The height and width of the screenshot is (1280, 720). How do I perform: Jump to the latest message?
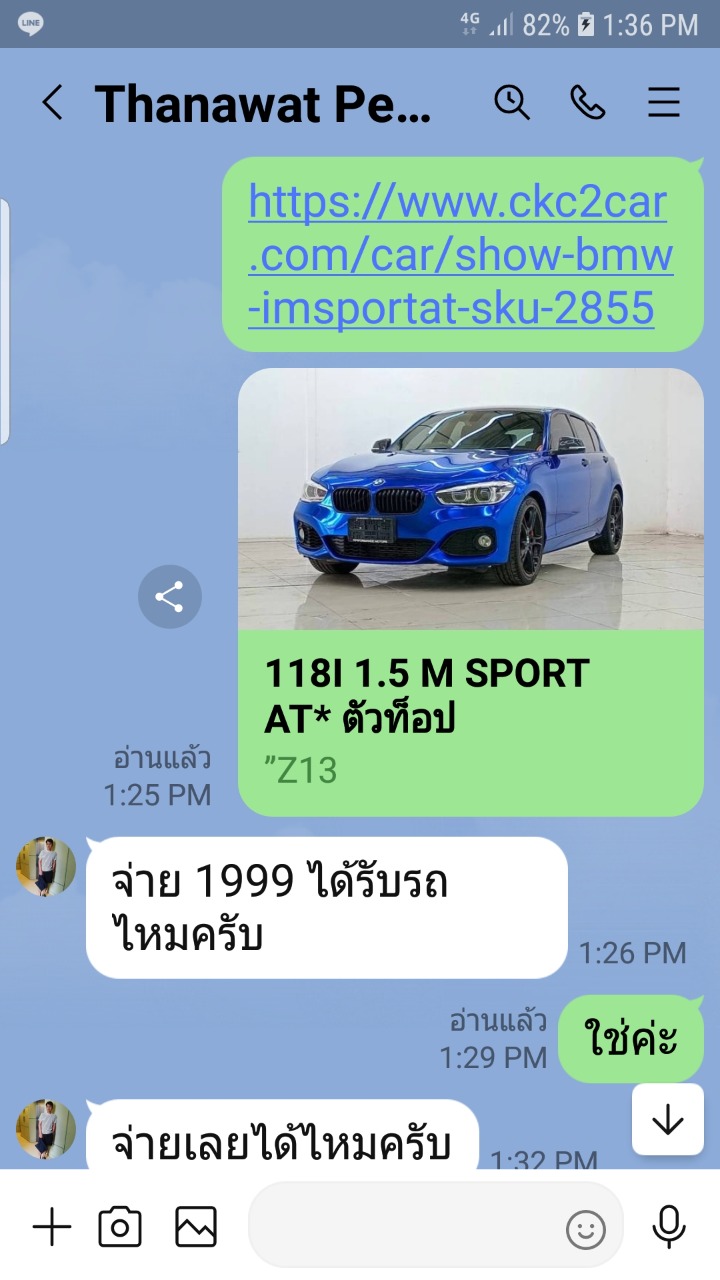667,1120
